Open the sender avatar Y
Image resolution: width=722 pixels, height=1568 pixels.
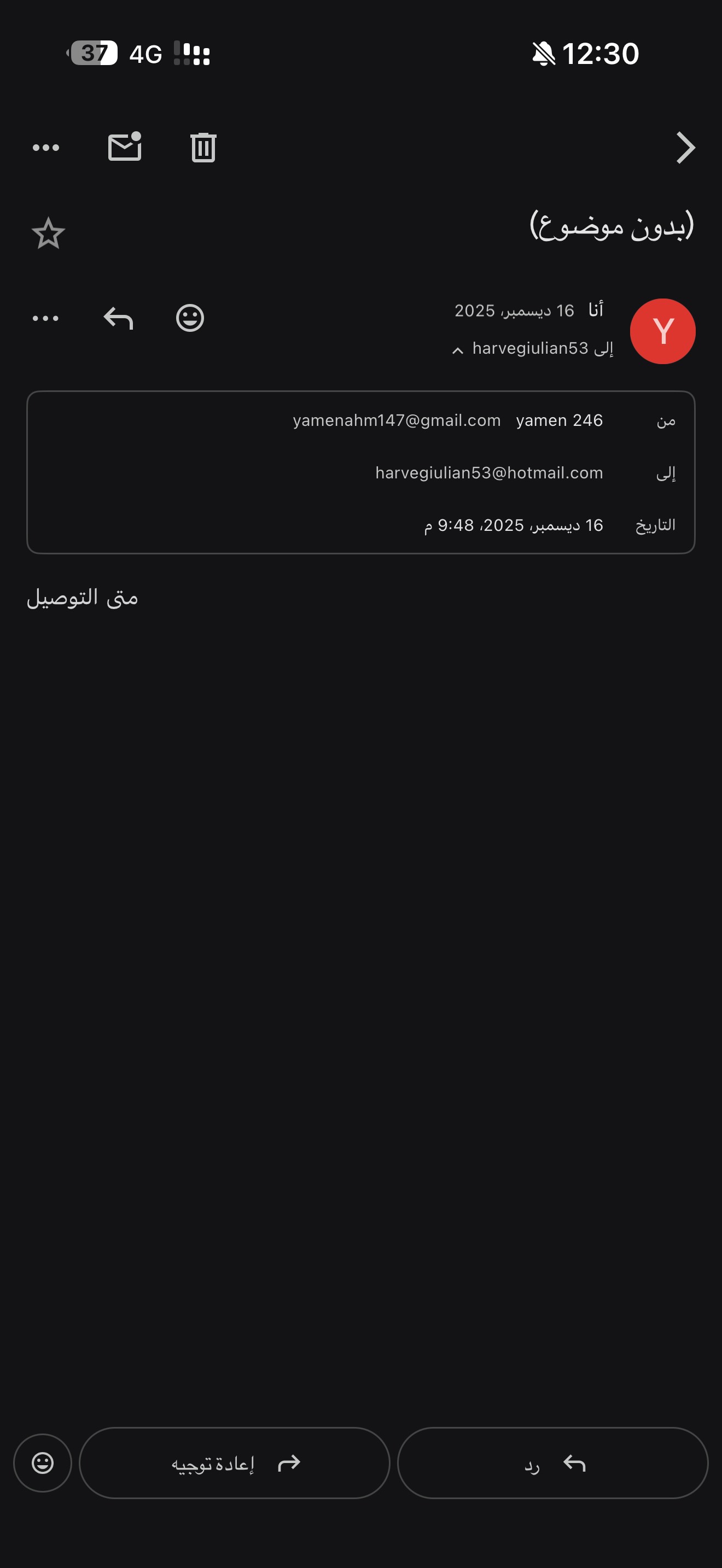(x=662, y=332)
